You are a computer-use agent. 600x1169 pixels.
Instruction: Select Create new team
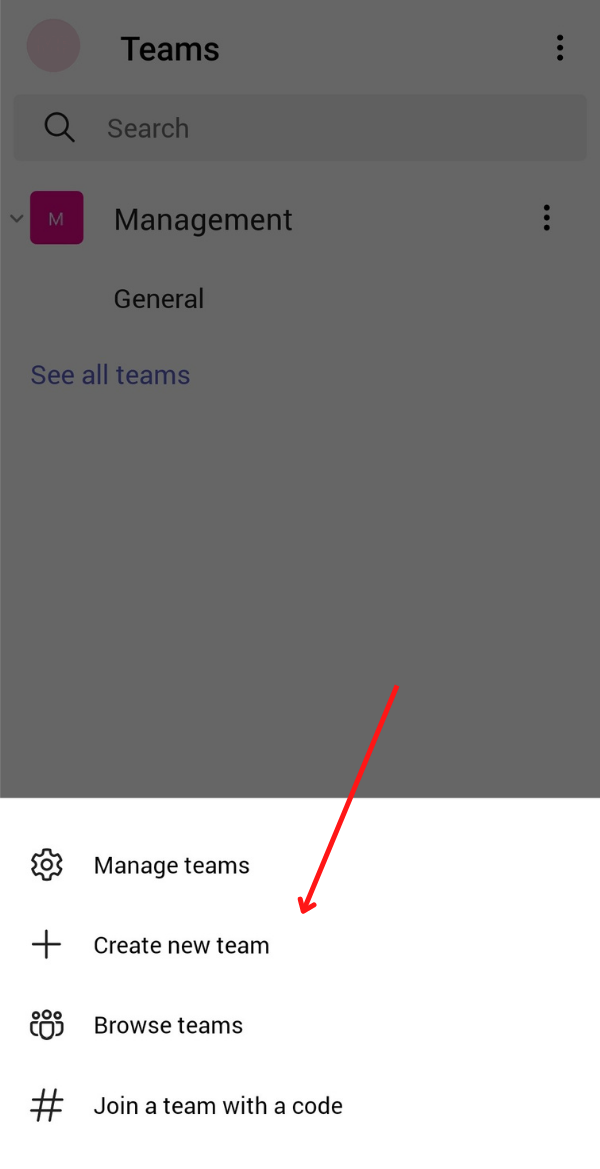300,945
